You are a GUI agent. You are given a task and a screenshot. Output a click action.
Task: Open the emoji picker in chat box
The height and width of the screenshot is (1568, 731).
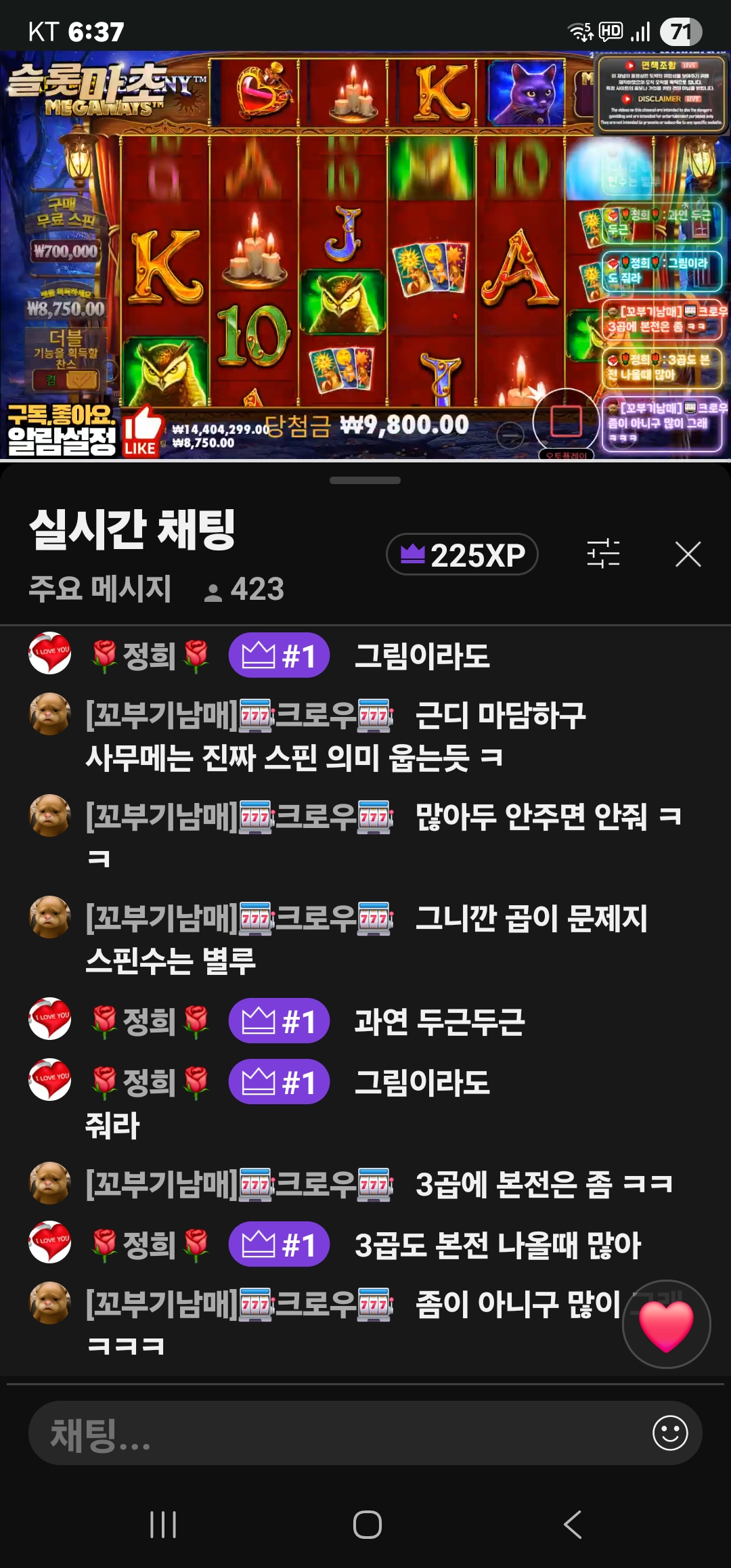[x=669, y=1433]
